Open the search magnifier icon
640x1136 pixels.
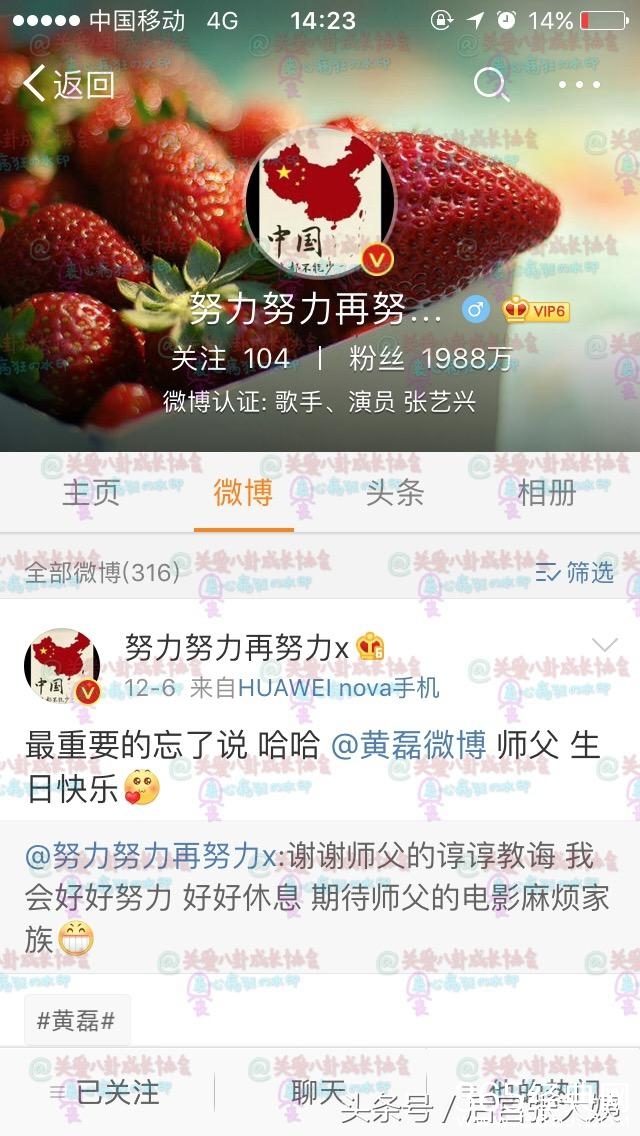tap(490, 85)
